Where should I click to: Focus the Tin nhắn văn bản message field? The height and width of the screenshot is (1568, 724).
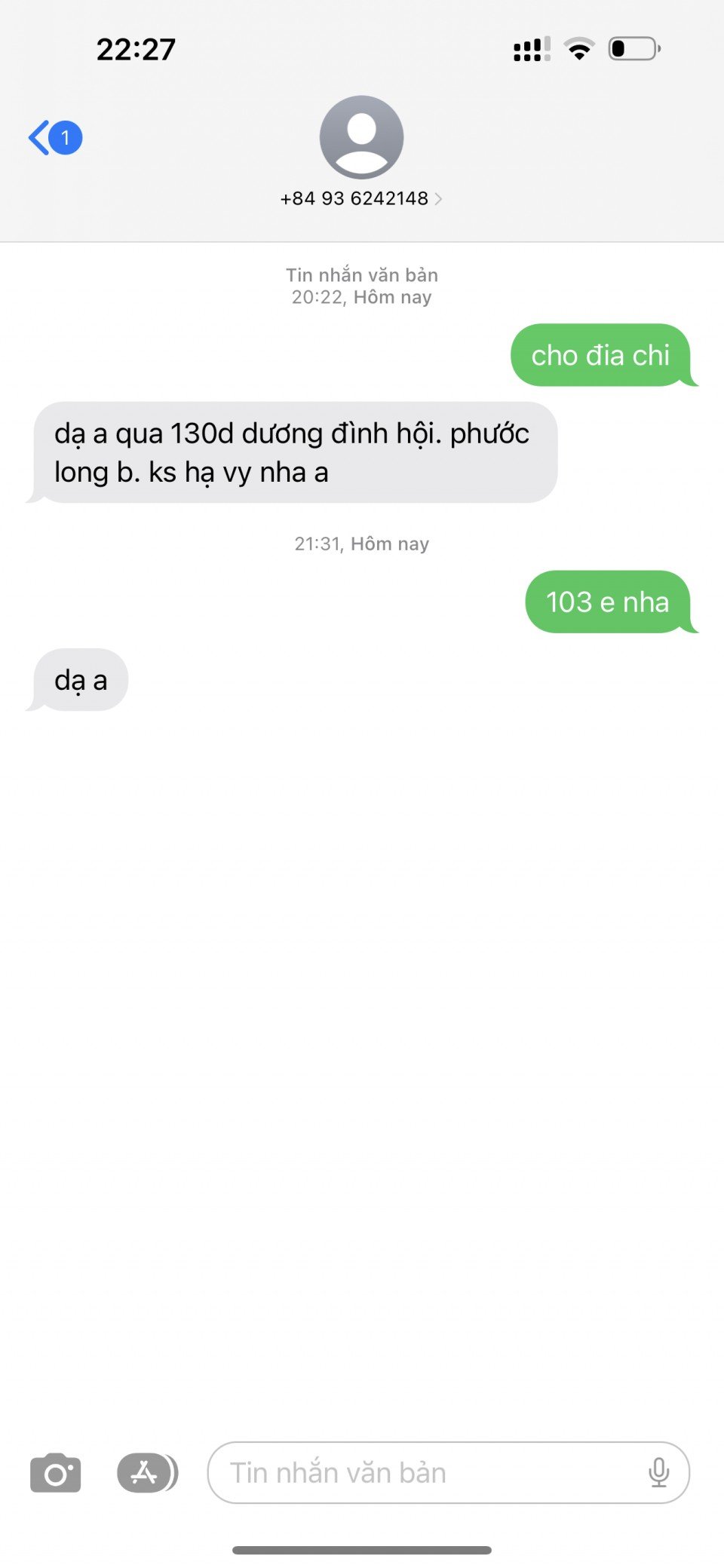pos(422,1473)
